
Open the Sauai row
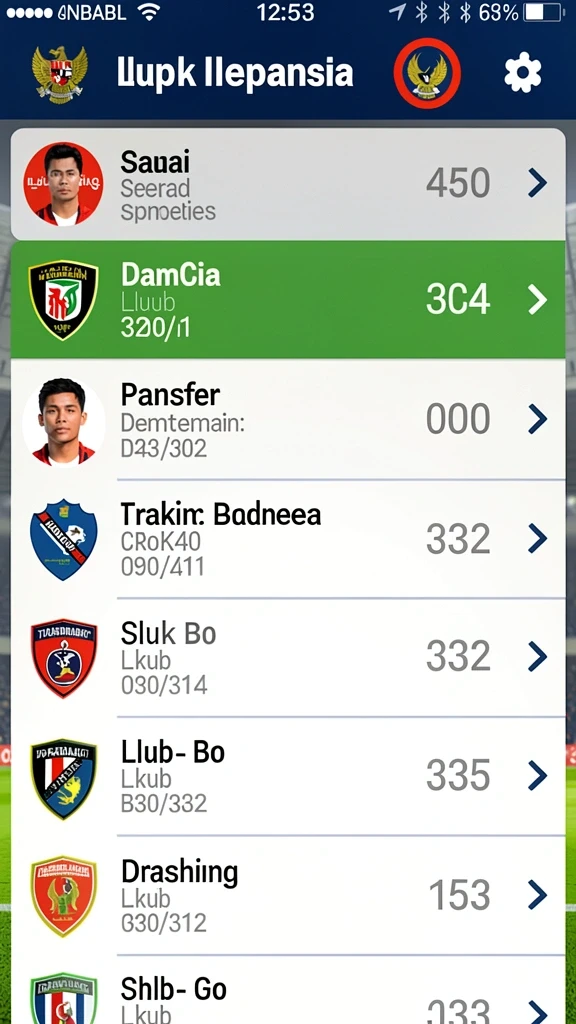point(288,184)
